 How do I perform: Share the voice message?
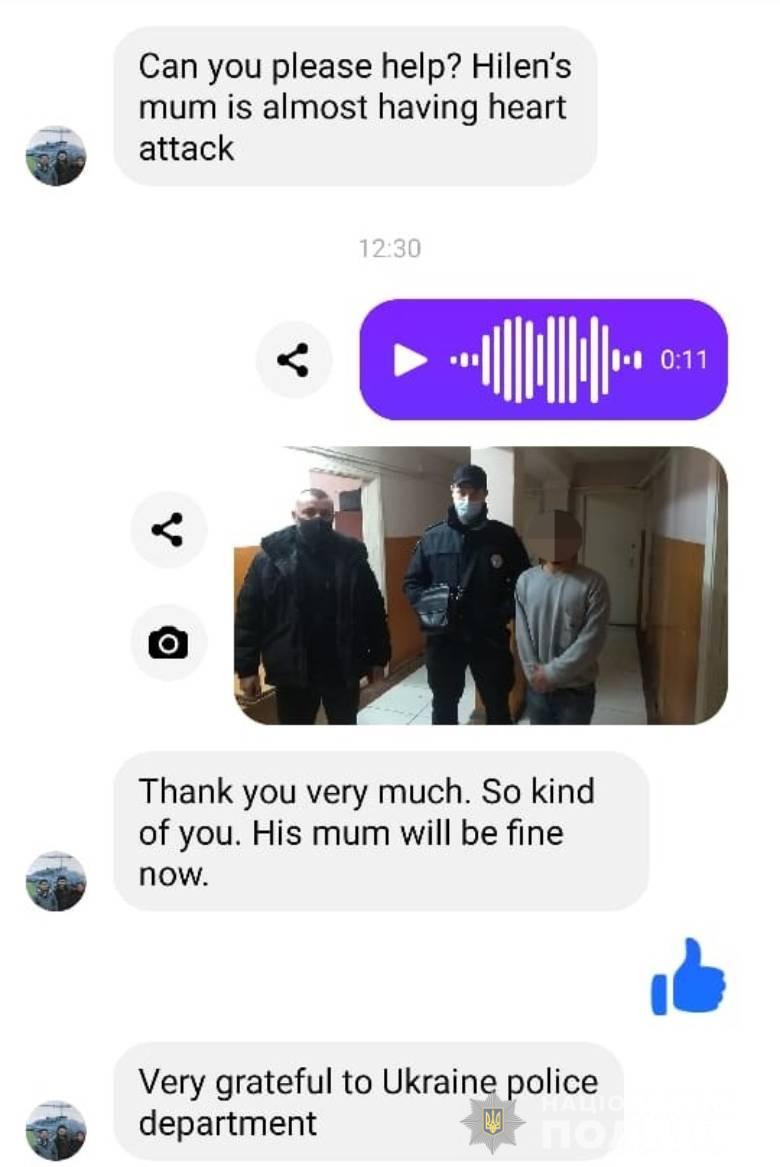coord(293,360)
